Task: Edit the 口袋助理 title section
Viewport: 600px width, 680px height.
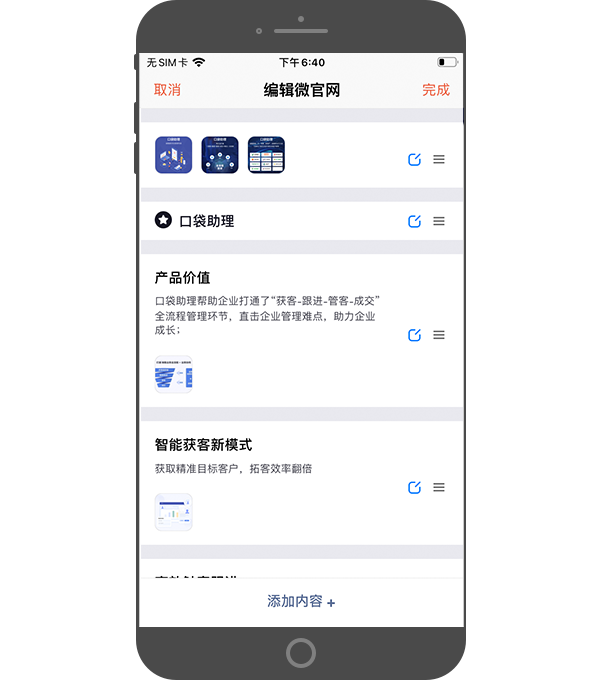Action: click(415, 221)
